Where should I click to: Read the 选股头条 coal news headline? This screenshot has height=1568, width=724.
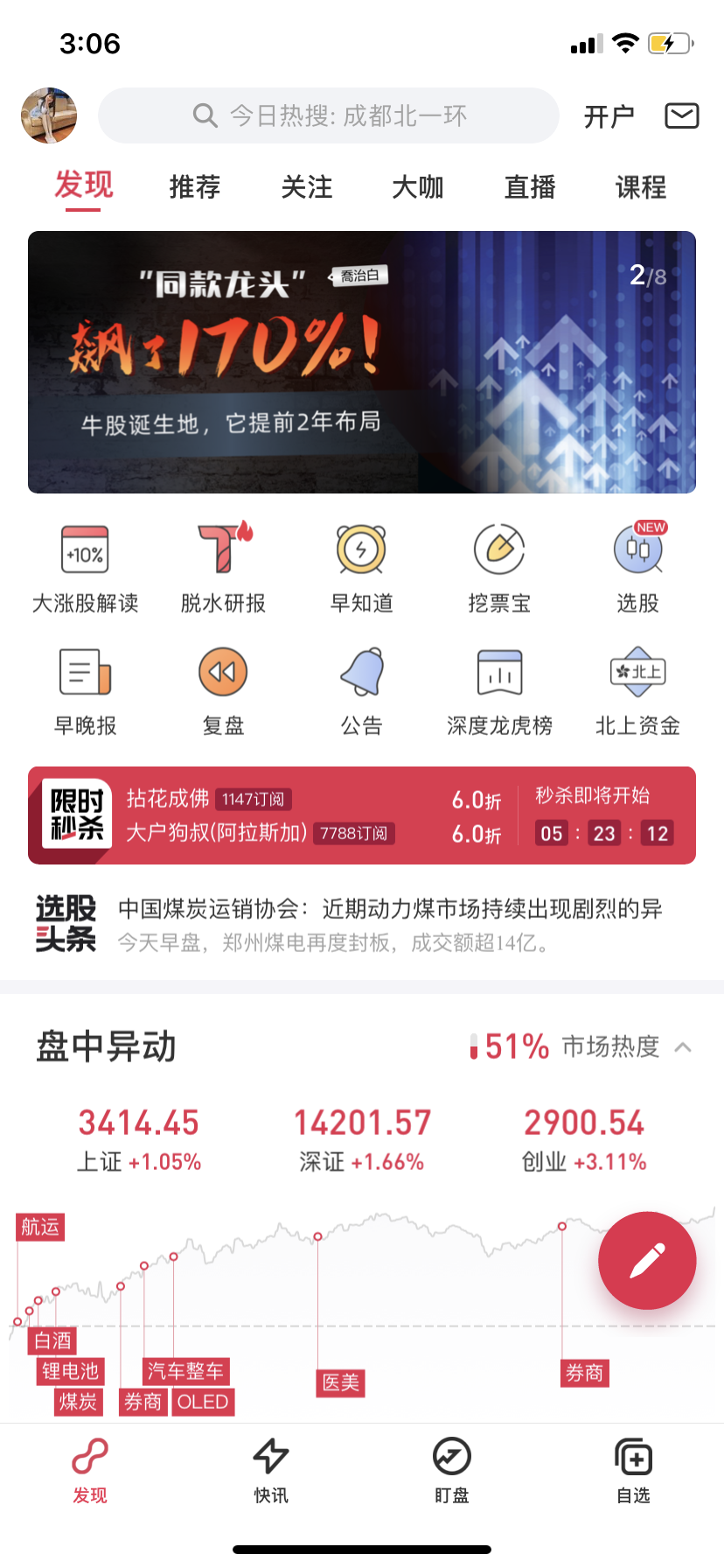pos(389,909)
